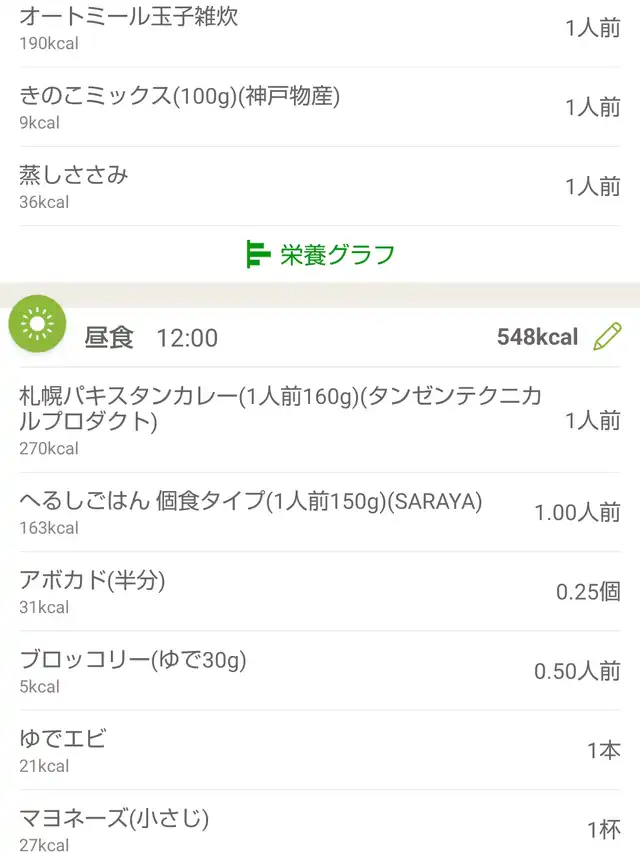Open the へるしごはん 個食タイプ item
The height and width of the screenshot is (853, 640).
click(x=320, y=512)
